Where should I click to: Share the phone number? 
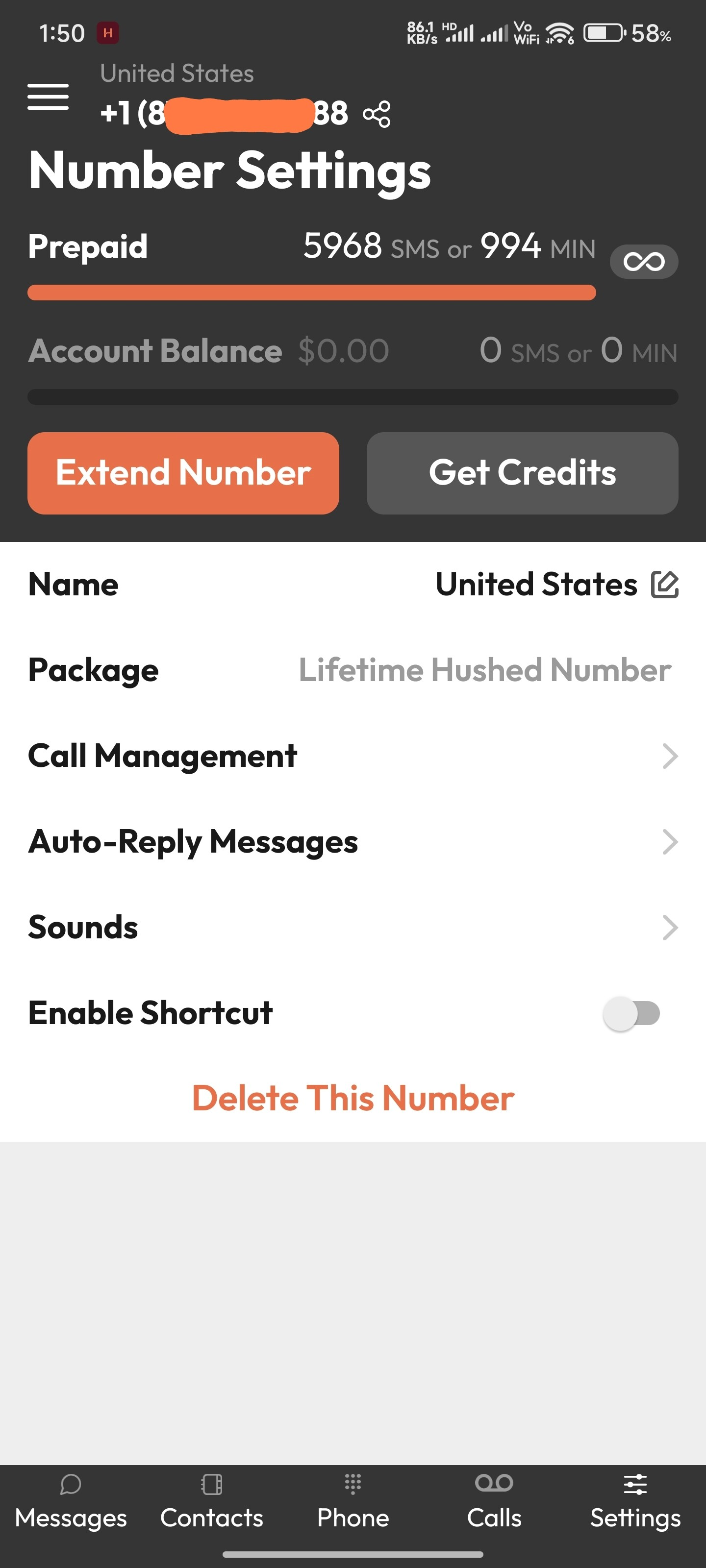(x=377, y=115)
